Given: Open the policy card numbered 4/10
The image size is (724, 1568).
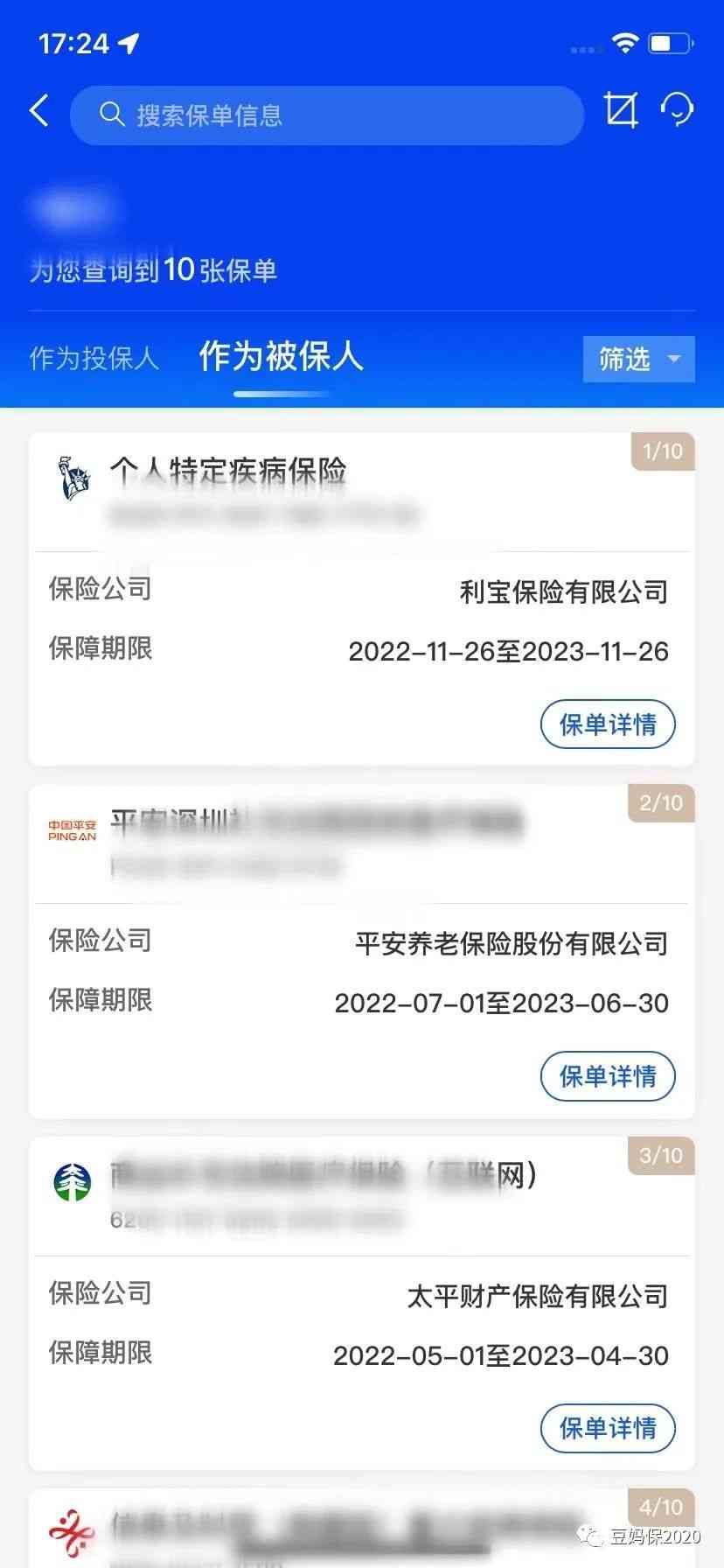Looking at the screenshot, I should pos(350,1527).
